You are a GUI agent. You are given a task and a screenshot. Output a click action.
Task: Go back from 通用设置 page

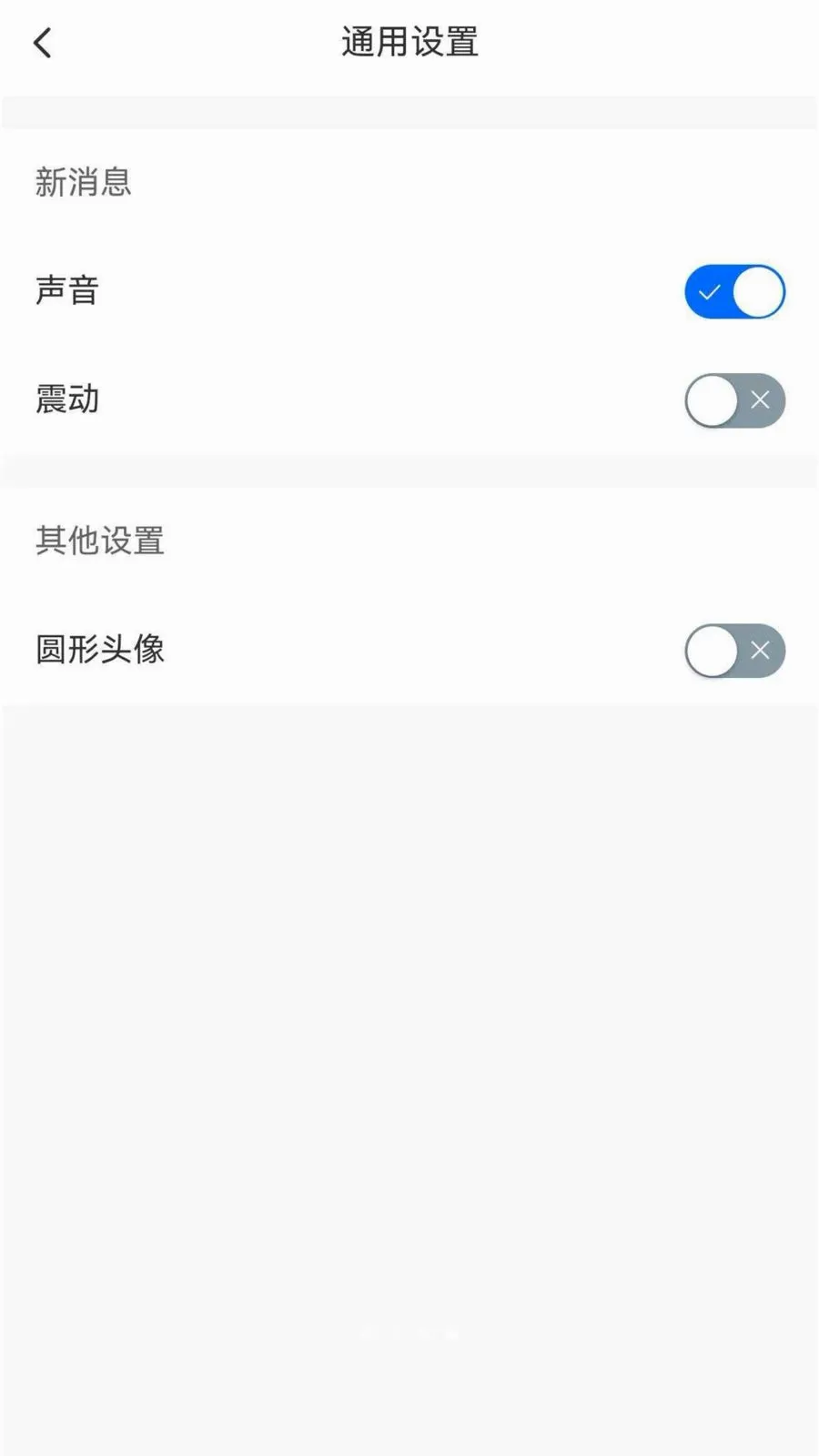[43, 43]
